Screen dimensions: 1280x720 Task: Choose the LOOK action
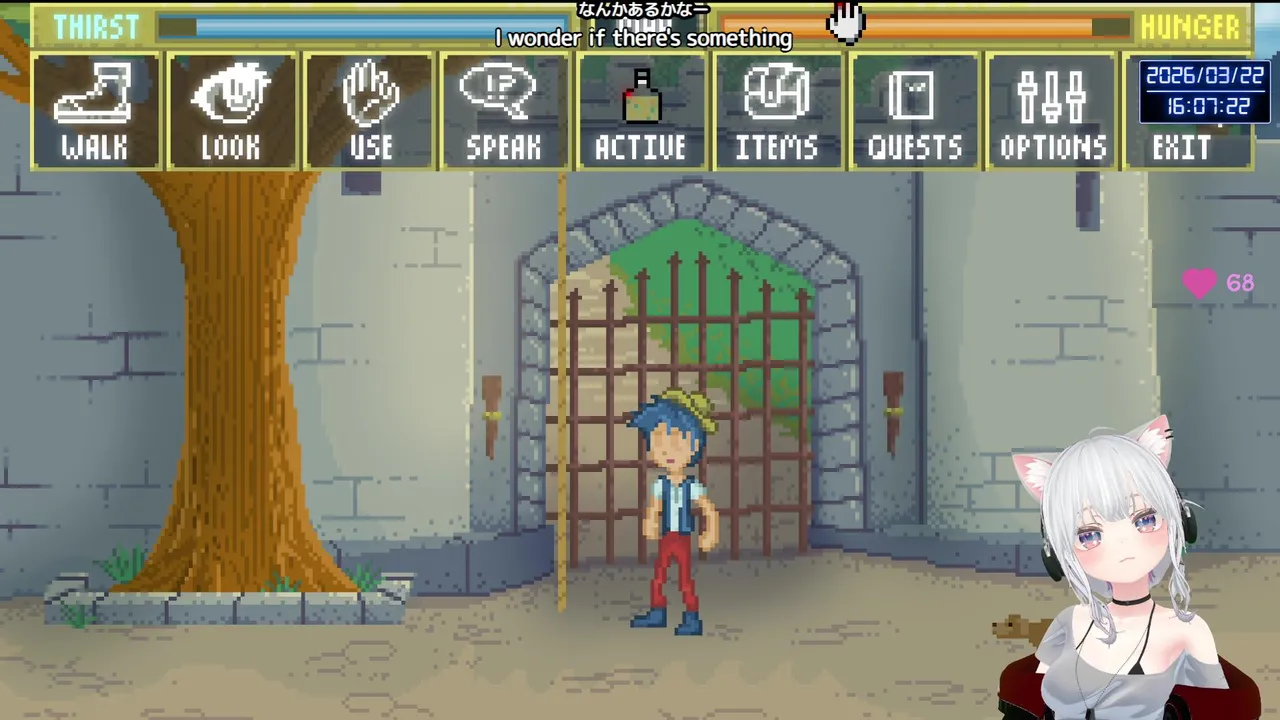(232, 112)
